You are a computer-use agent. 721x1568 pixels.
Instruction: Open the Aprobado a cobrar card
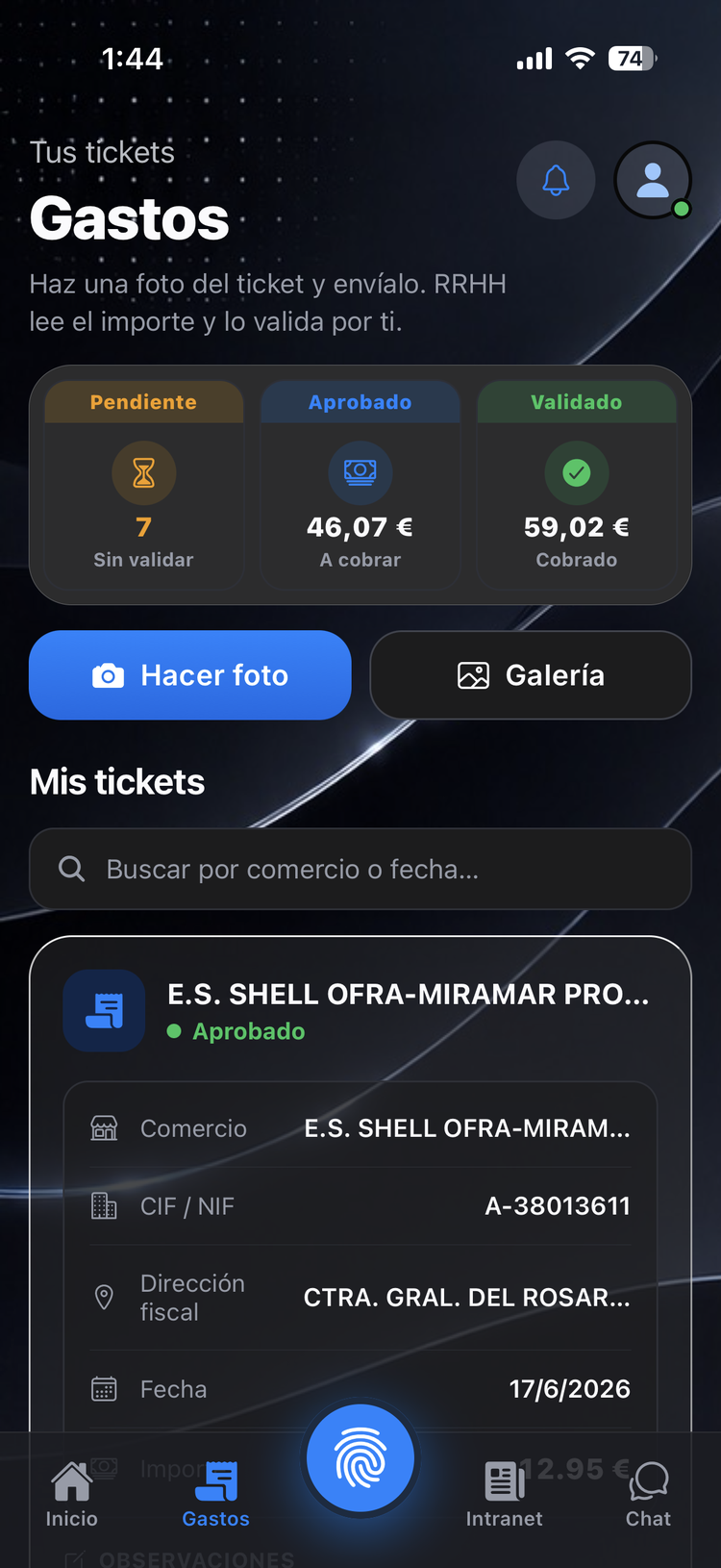coord(360,485)
